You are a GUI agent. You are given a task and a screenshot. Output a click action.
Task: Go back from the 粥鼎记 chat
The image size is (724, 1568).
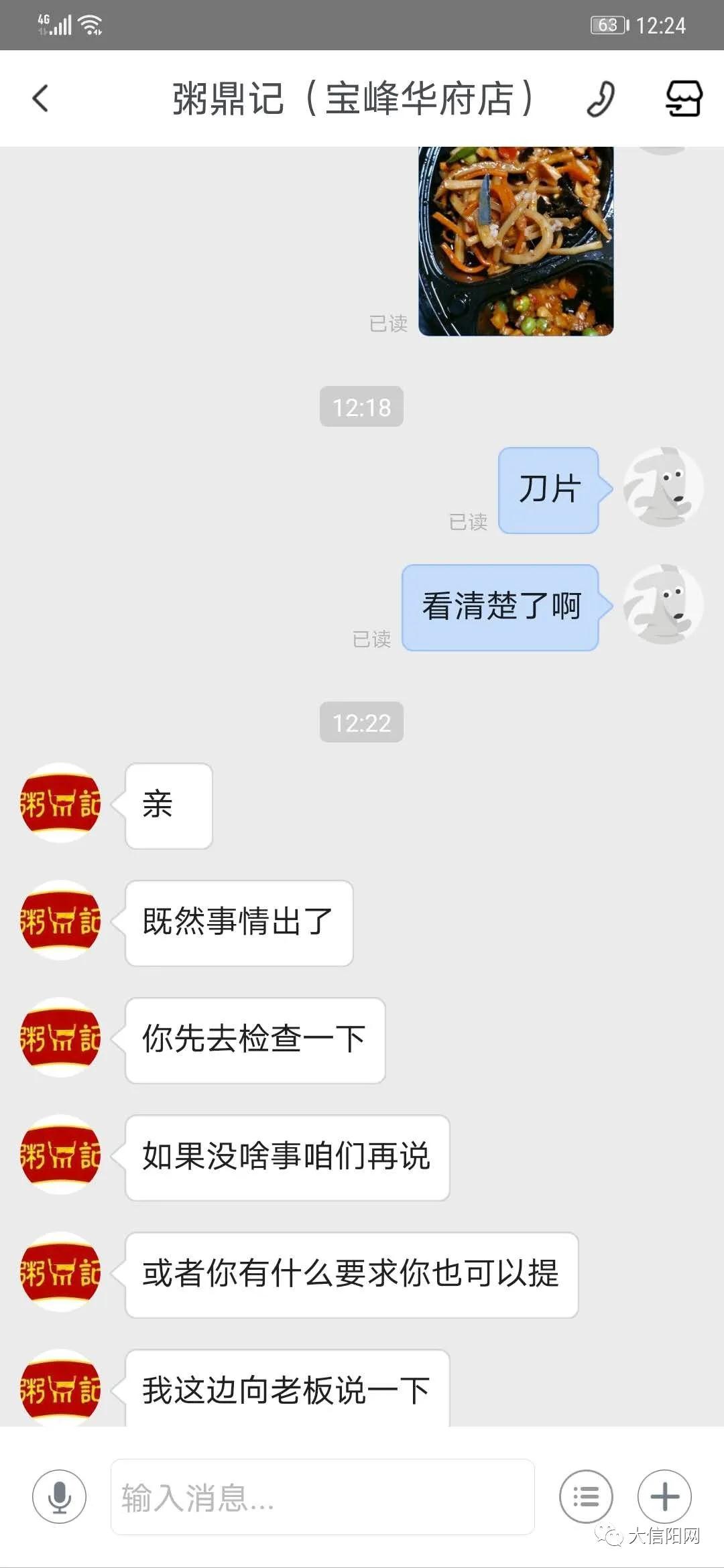pyautogui.click(x=41, y=99)
